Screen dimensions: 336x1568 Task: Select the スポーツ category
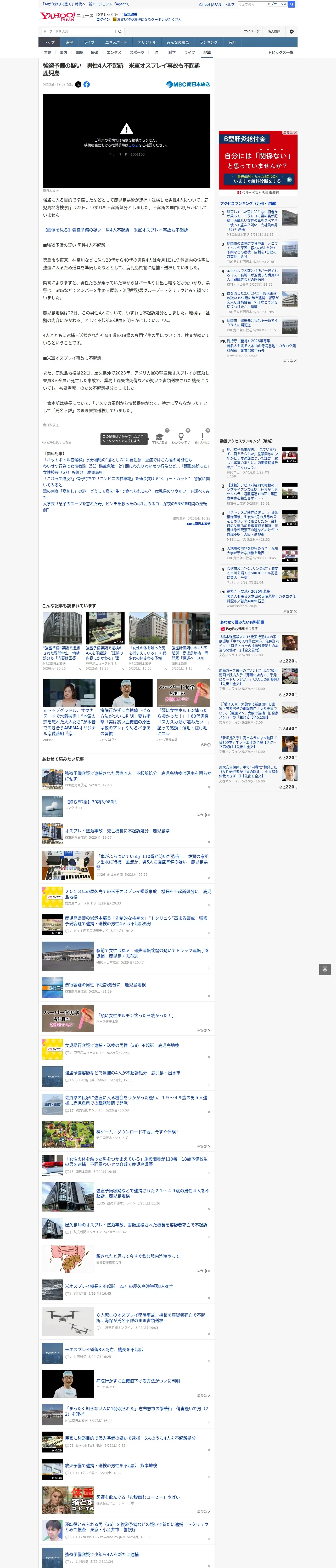tap(137, 52)
